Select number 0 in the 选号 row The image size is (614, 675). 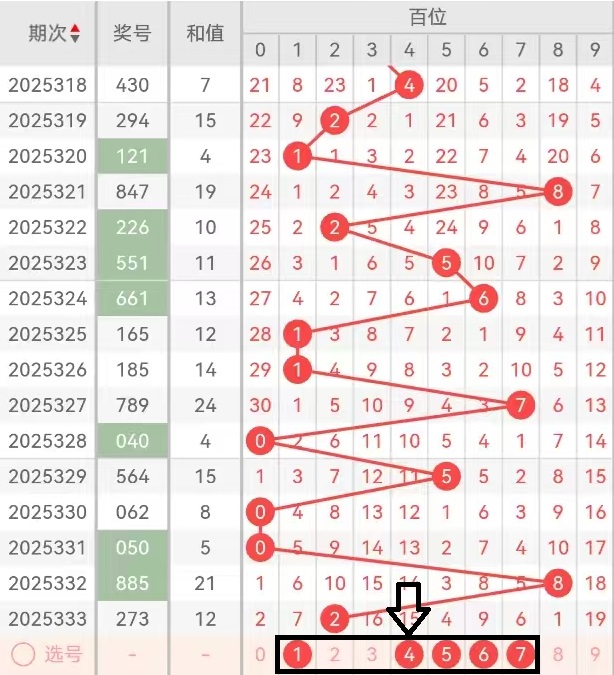coord(260,656)
